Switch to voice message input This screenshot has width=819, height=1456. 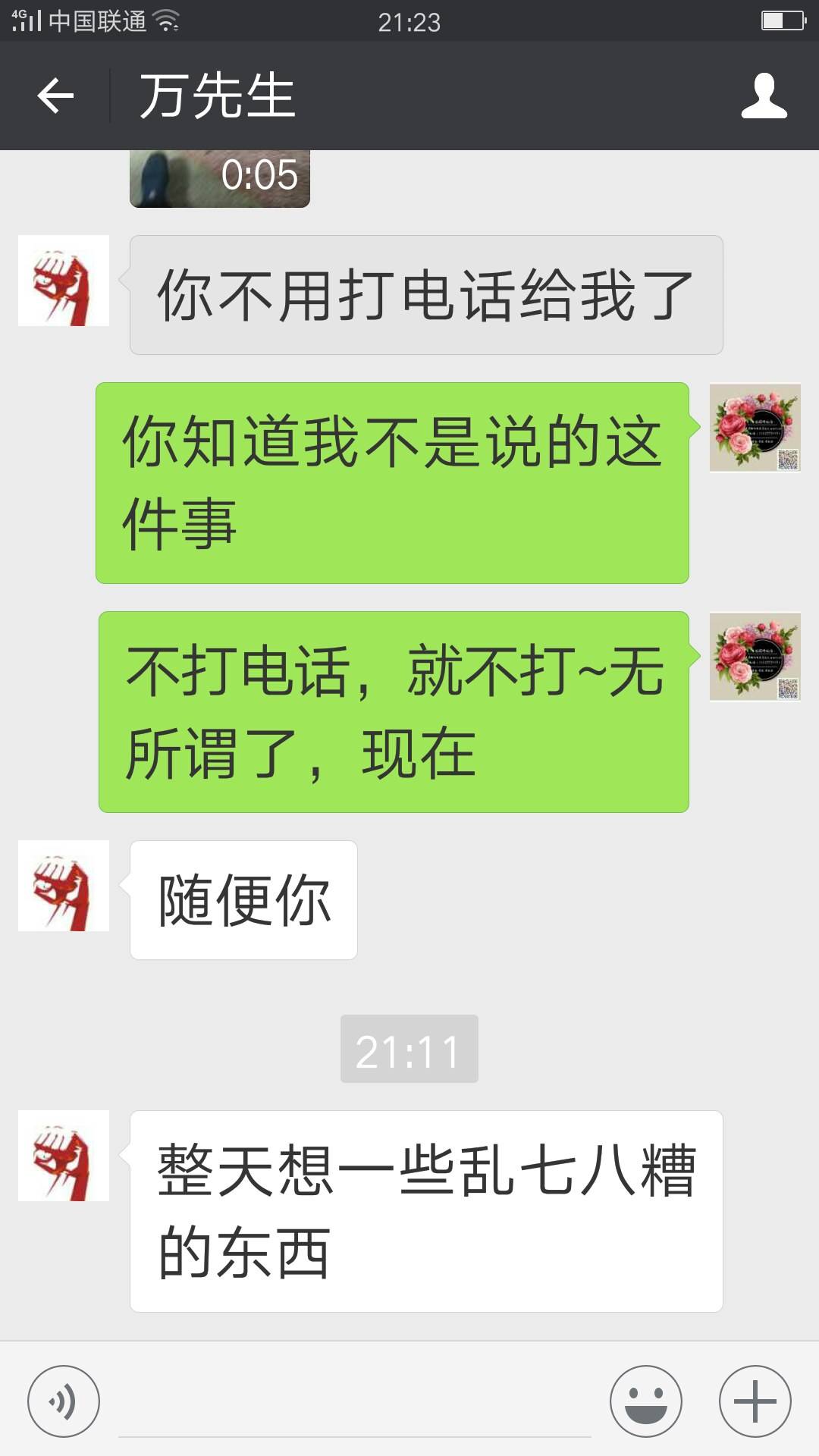[64, 1401]
